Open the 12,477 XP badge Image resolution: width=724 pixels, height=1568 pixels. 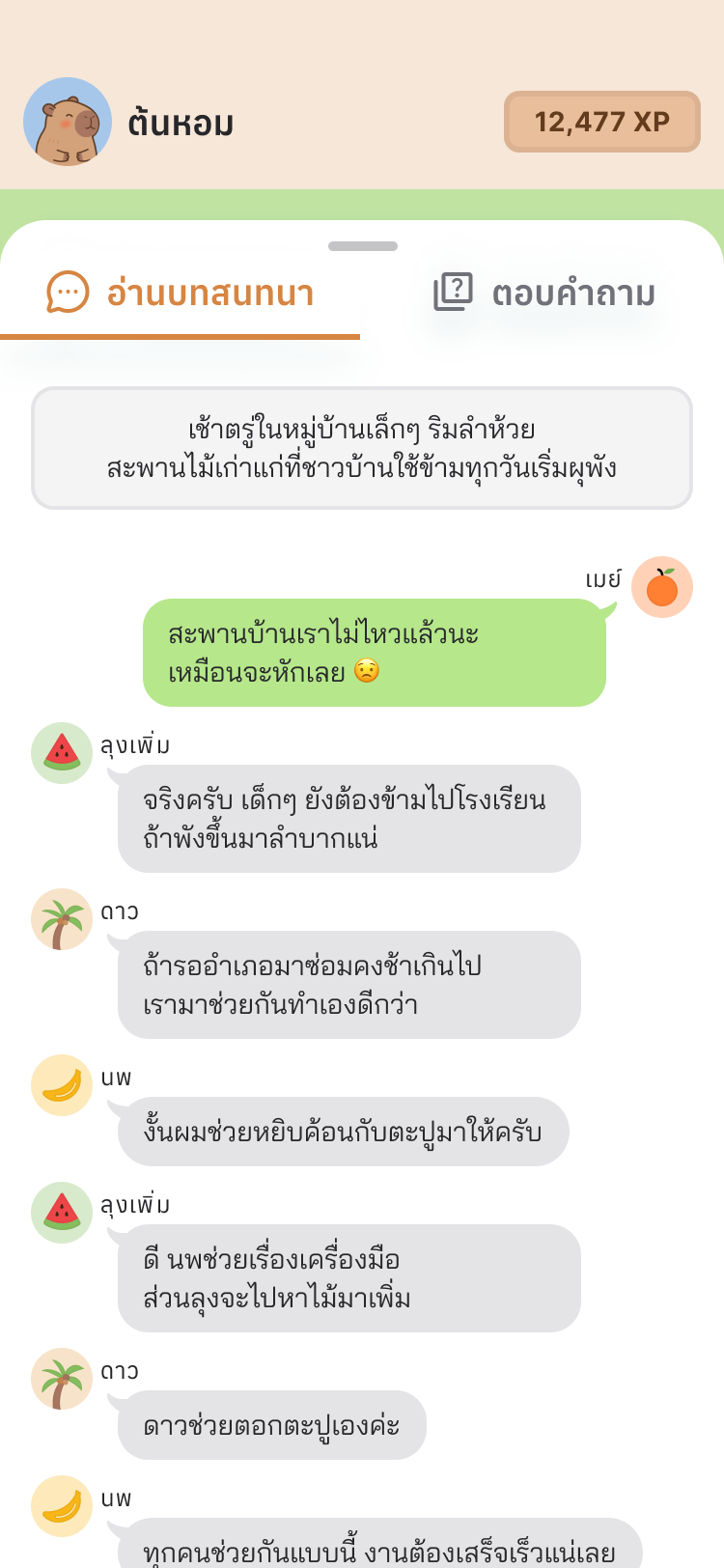(x=601, y=122)
